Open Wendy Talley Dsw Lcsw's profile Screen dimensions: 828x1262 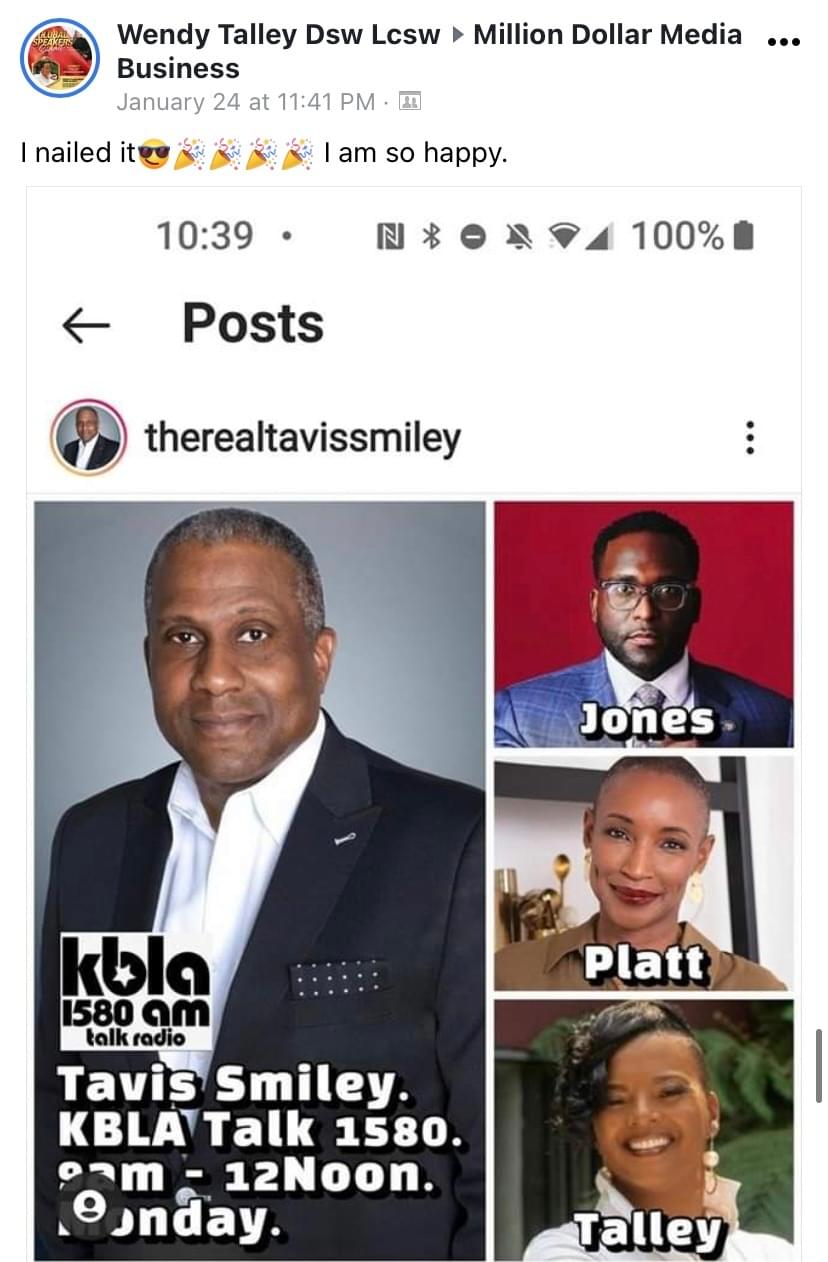tap(278, 34)
